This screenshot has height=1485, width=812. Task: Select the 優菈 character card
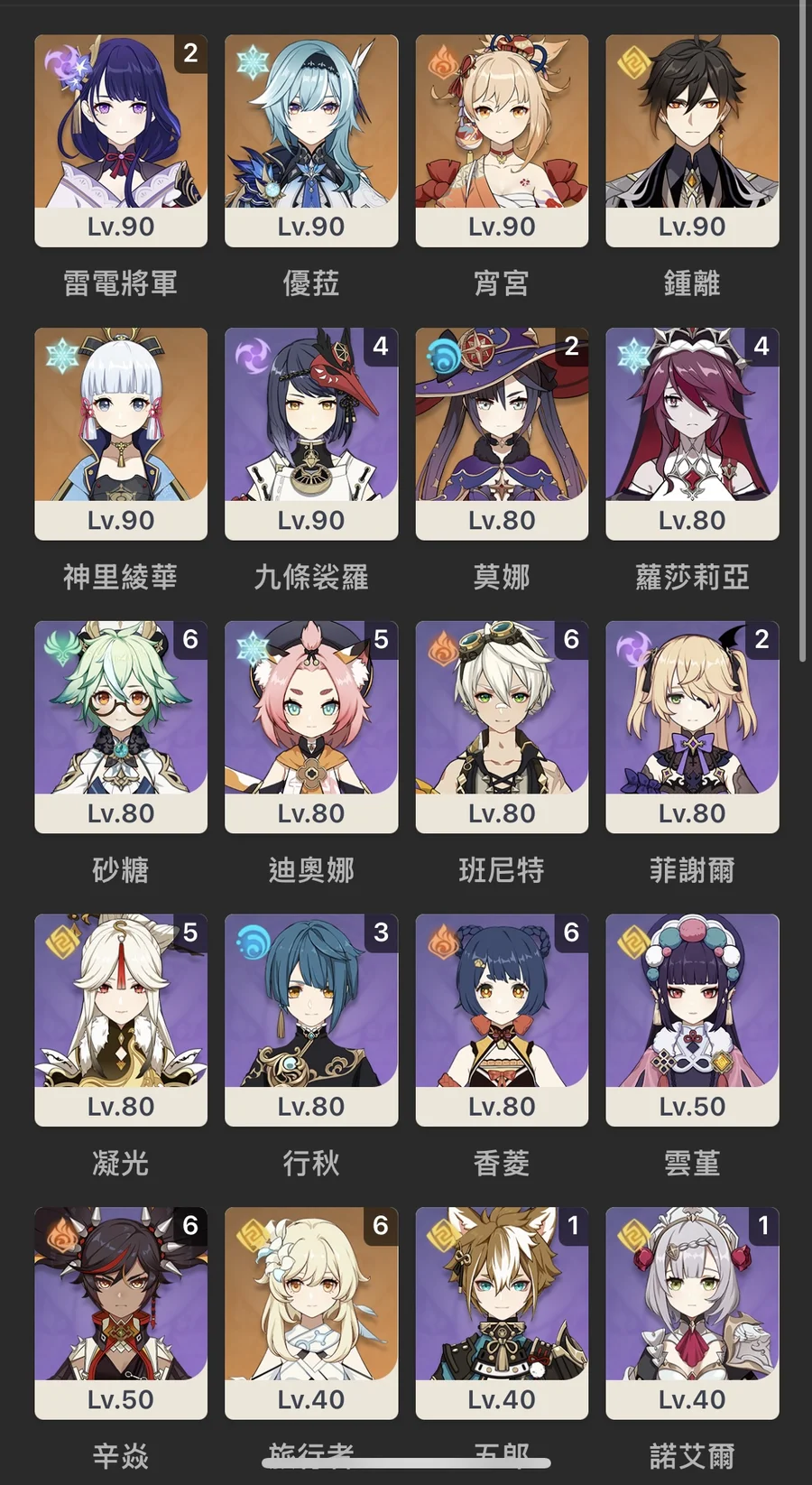click(311, 140)
